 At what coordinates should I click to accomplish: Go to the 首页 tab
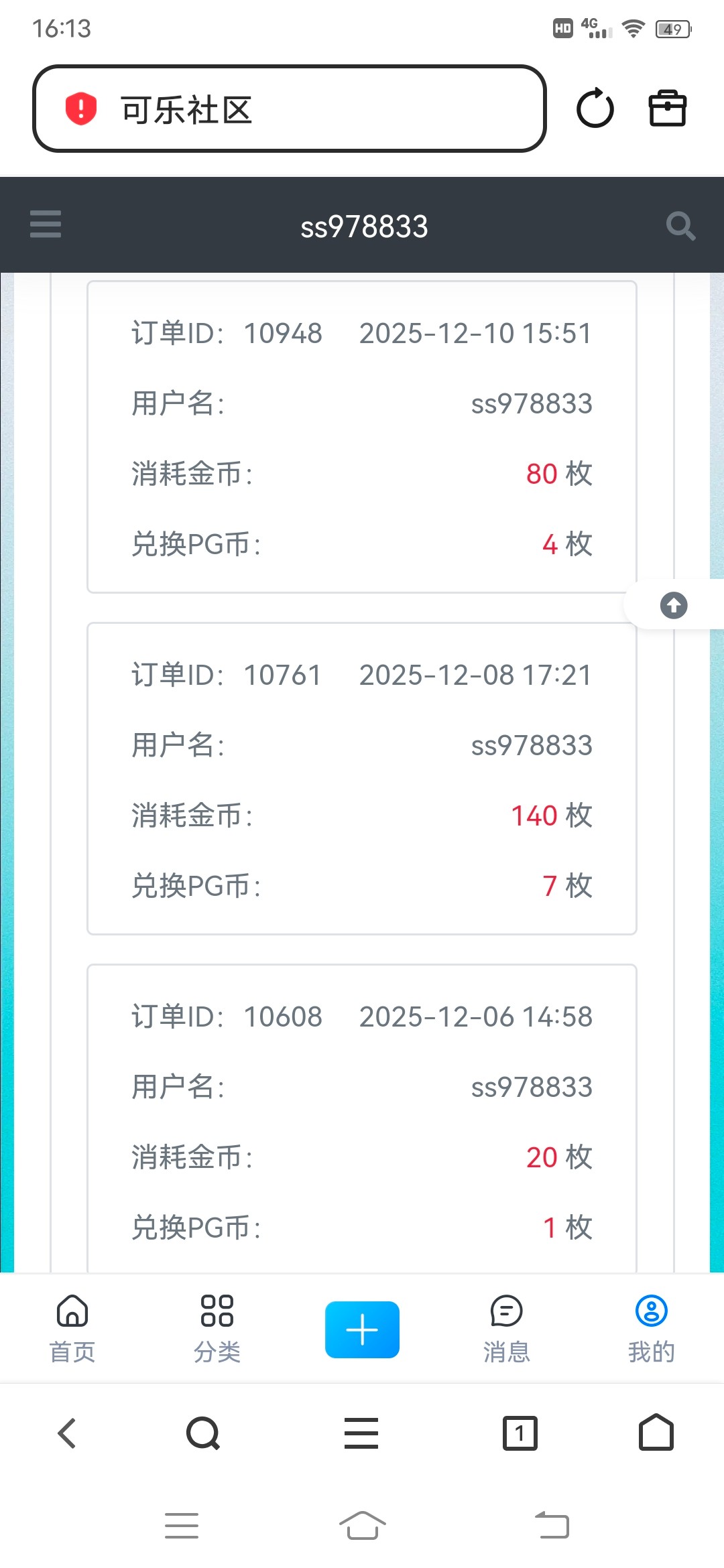click(x=72, y=1329)
